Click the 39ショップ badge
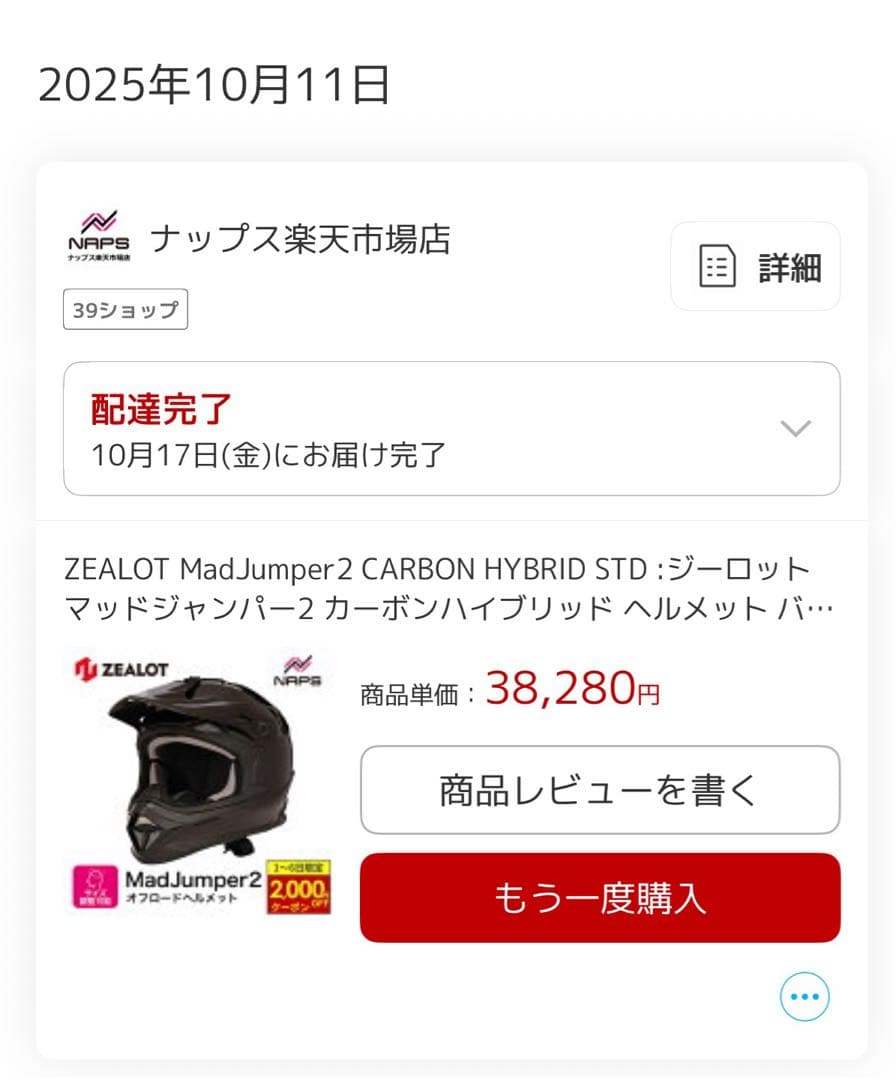Screen dimensions: 896x1080 tap(125, 309)
